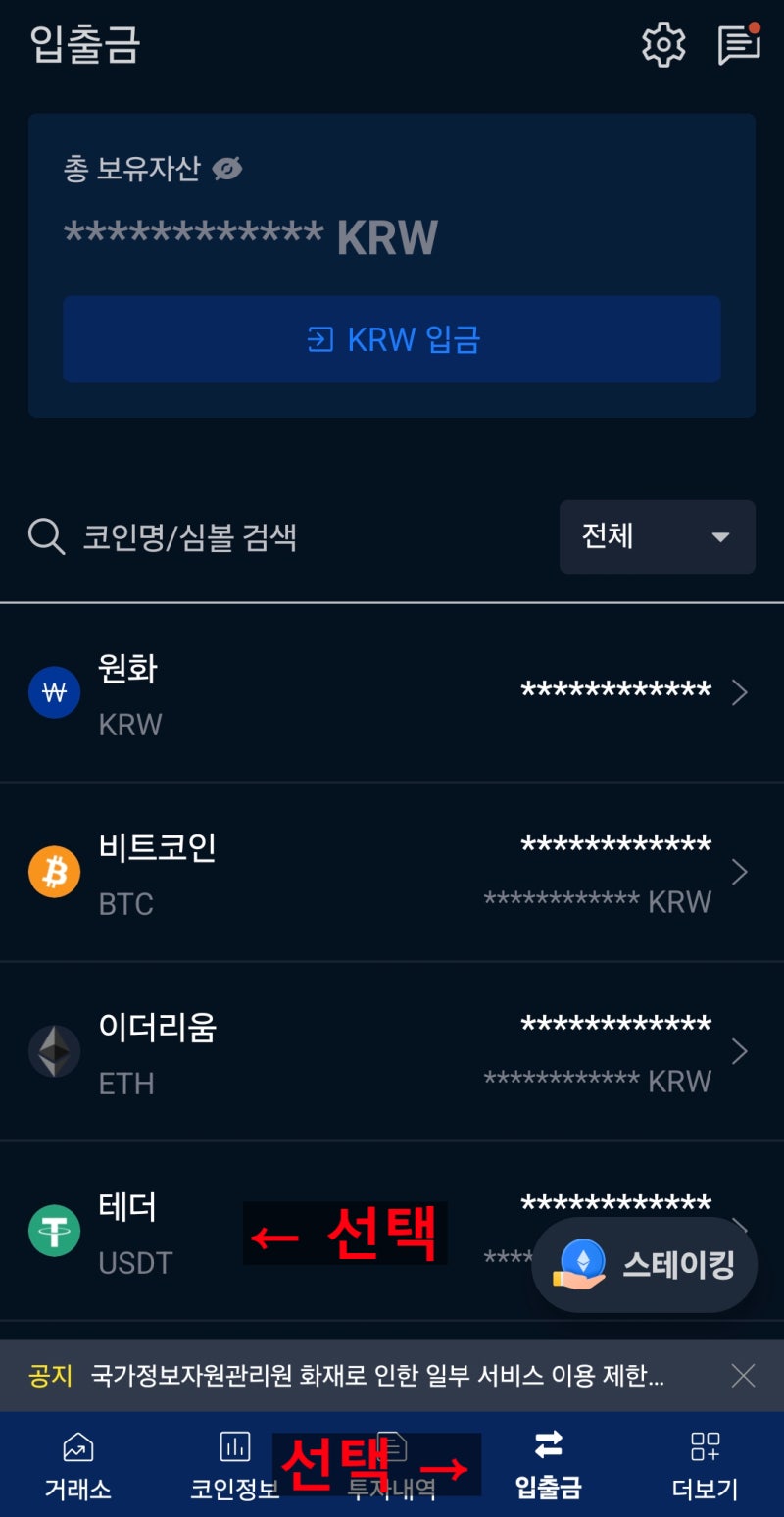Screen dimensions: 784x1517
Task: Select the 거래소 exchange tab icon
Action: pyautogui.click(x=78, y=1445)
